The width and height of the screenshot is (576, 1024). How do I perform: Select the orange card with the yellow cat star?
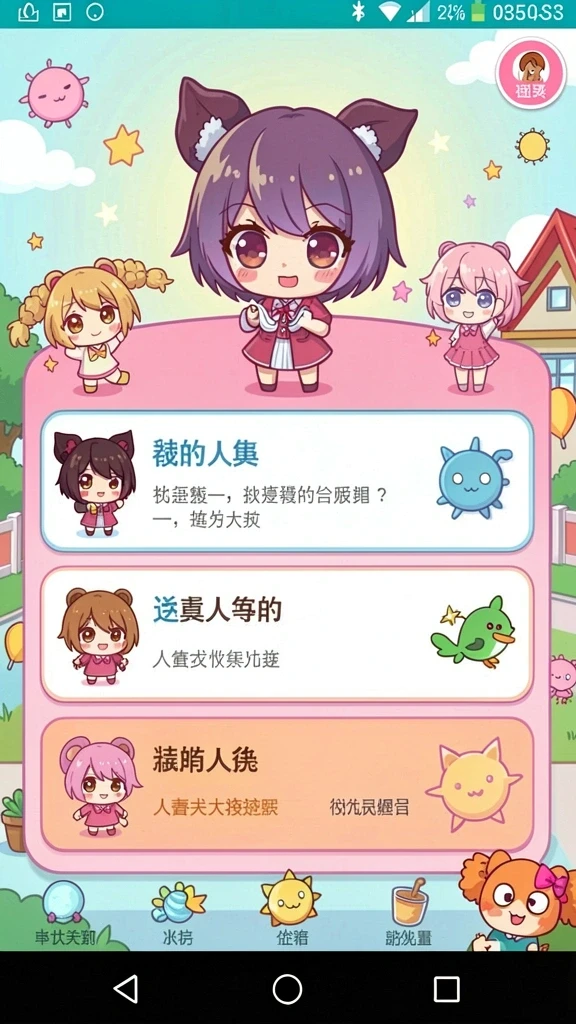(287, 784)
